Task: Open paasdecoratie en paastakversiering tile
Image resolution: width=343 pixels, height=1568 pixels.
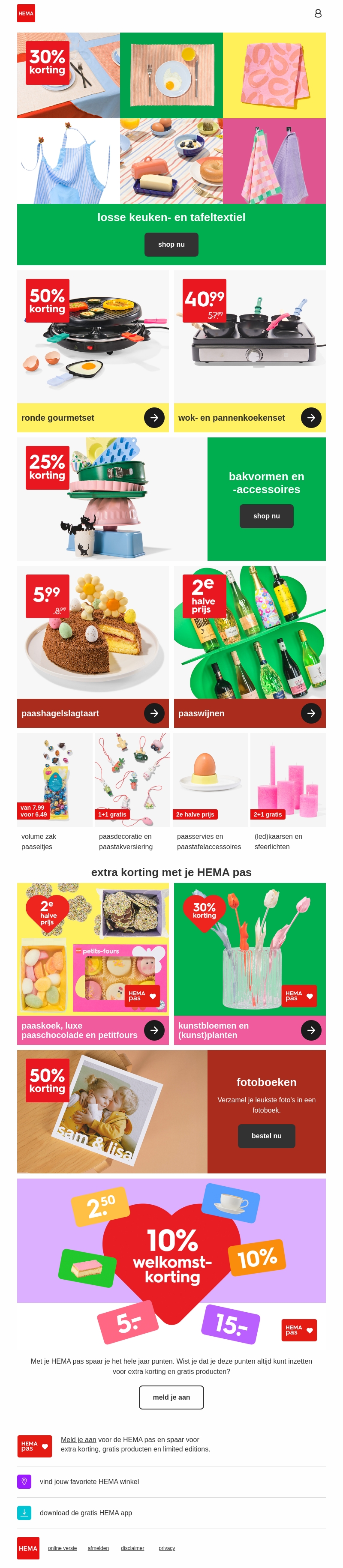Action: (132, 791)
